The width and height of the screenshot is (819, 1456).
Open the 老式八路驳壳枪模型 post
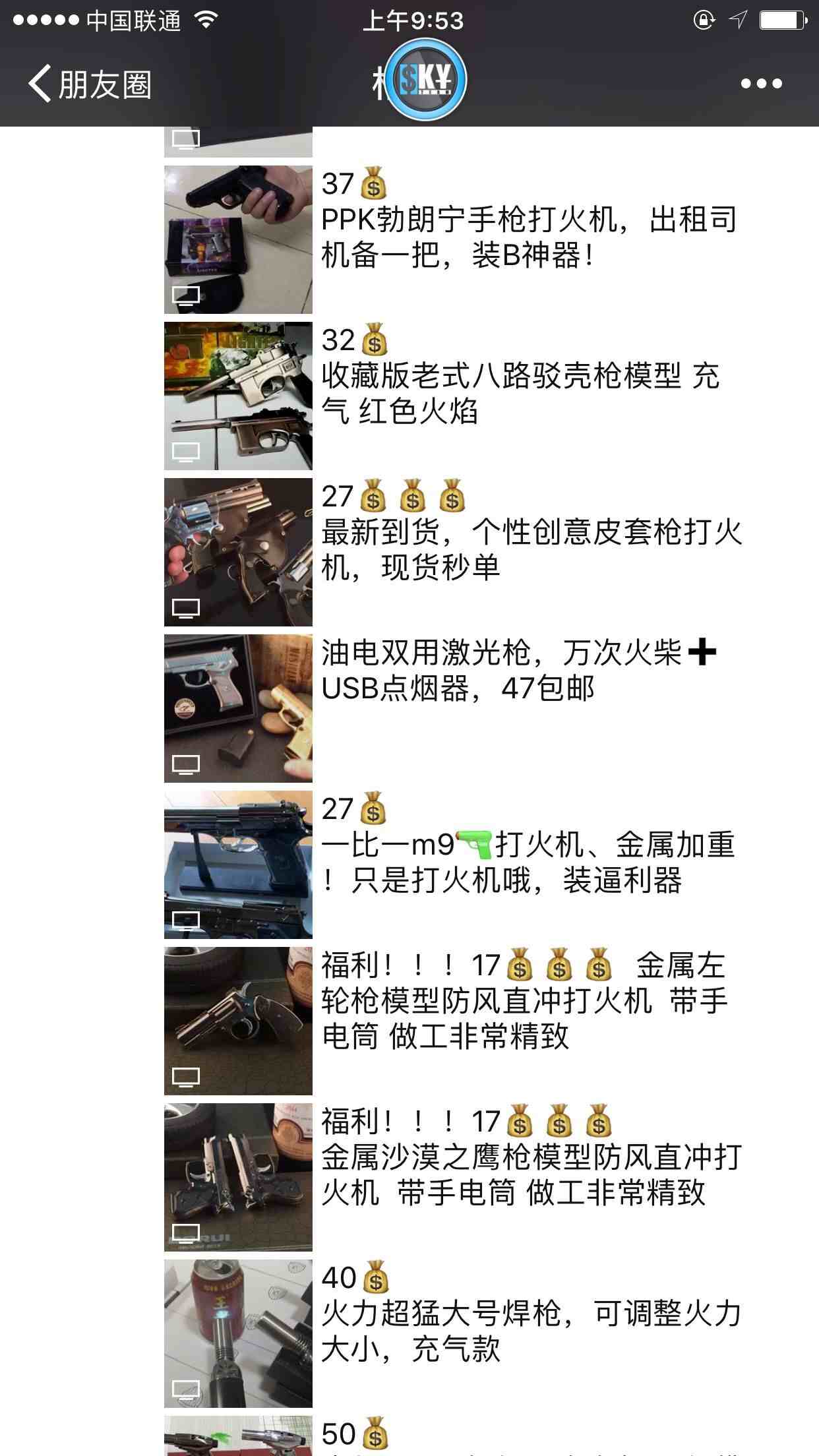click(237, 396)
